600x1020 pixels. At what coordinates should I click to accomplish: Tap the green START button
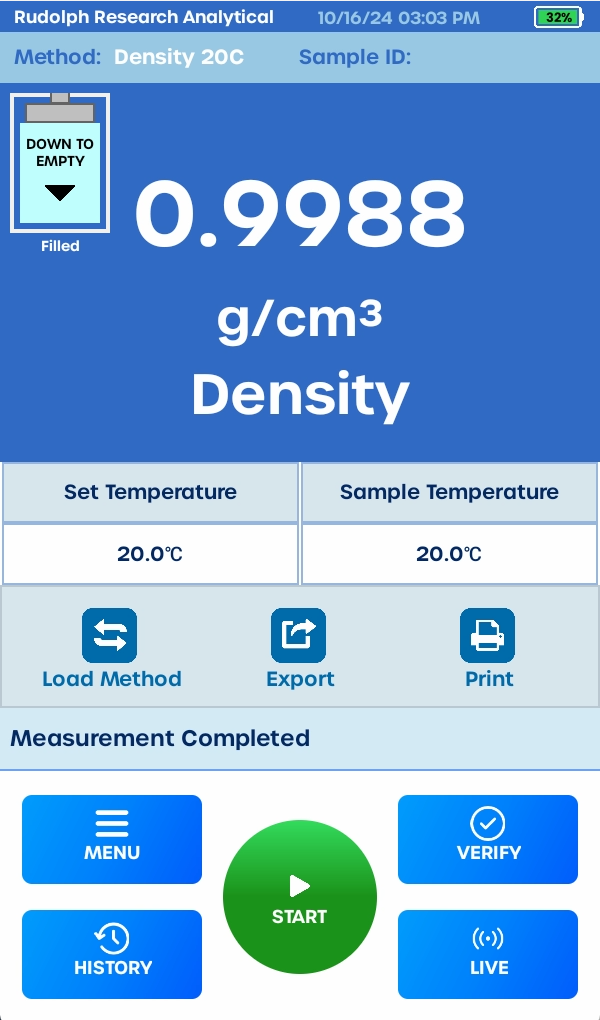pyautogui.click(x=299, y=896)
